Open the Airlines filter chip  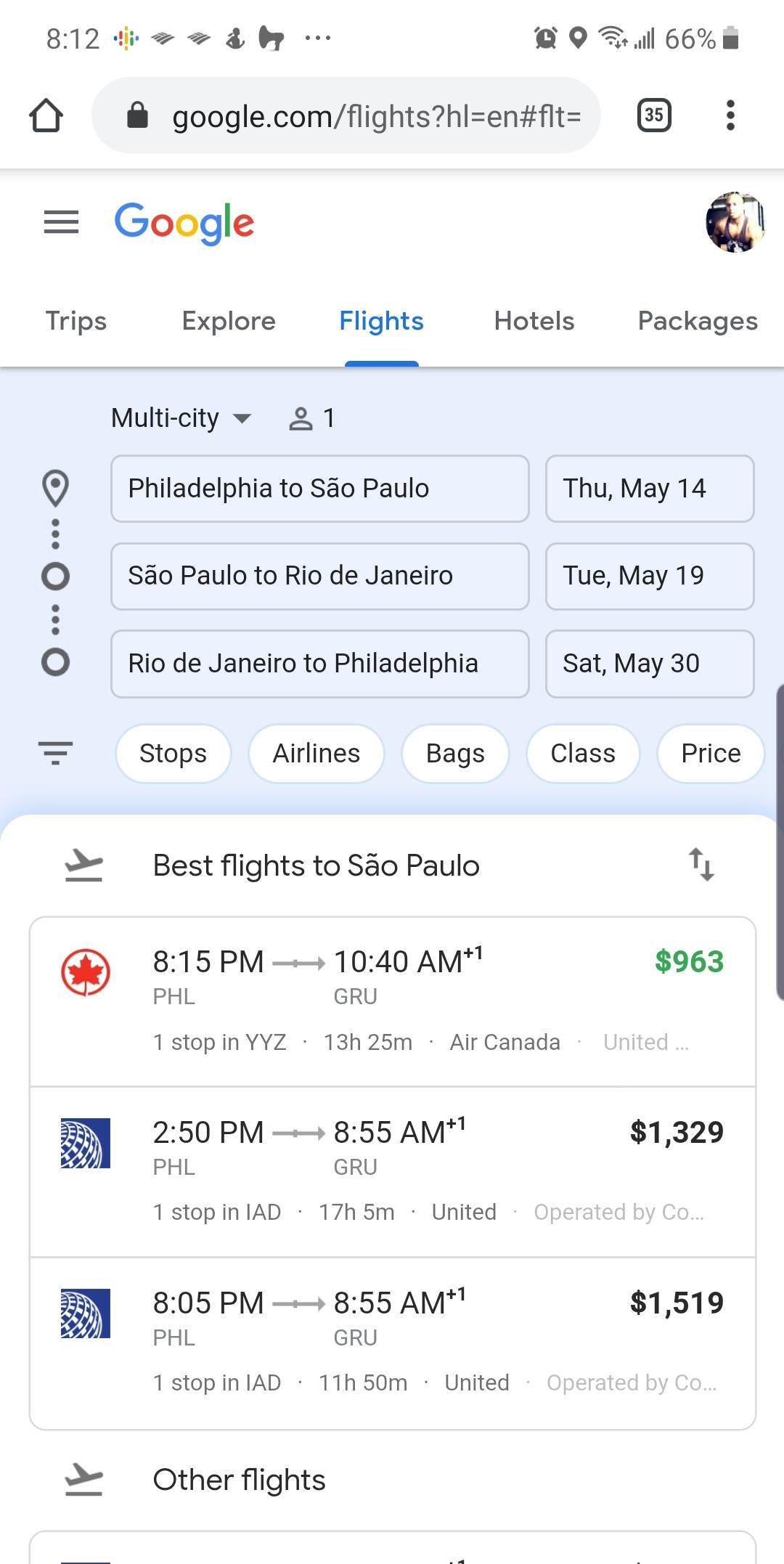tap(317, 754)
